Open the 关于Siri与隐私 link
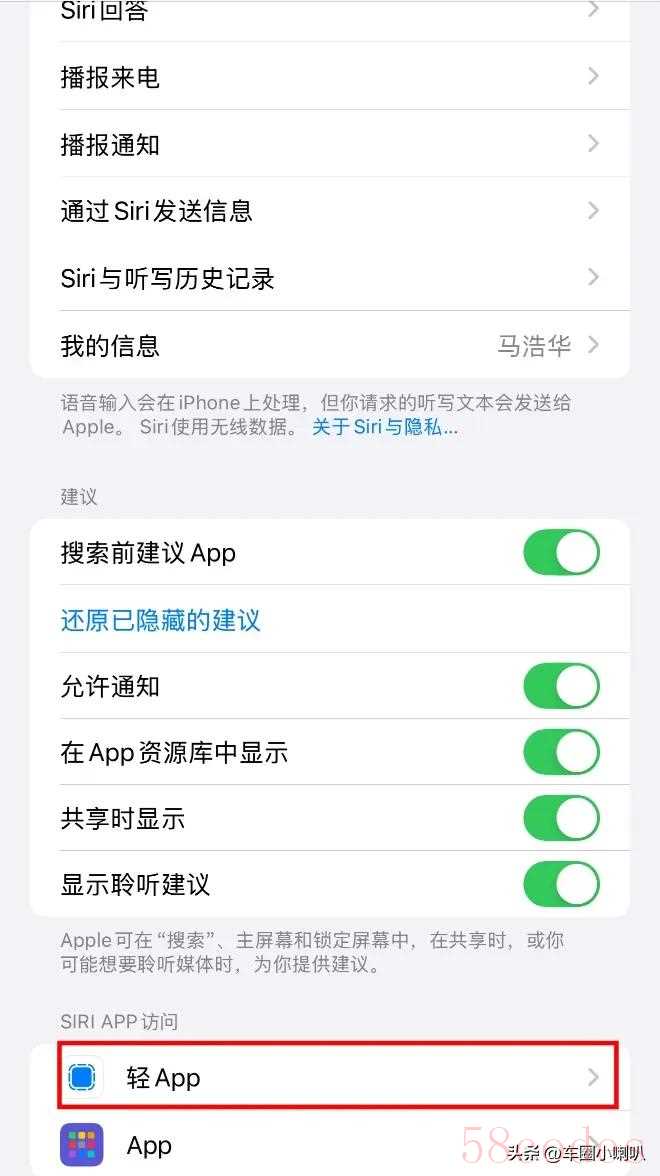660x1176 pixels. (x=385, y=428)
